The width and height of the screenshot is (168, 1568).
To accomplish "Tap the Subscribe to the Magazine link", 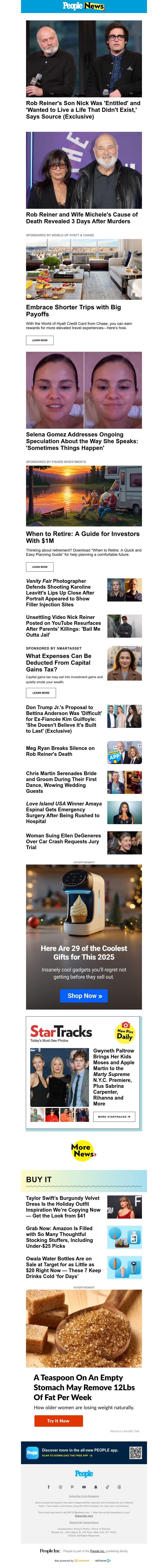I will point(84,1495).
